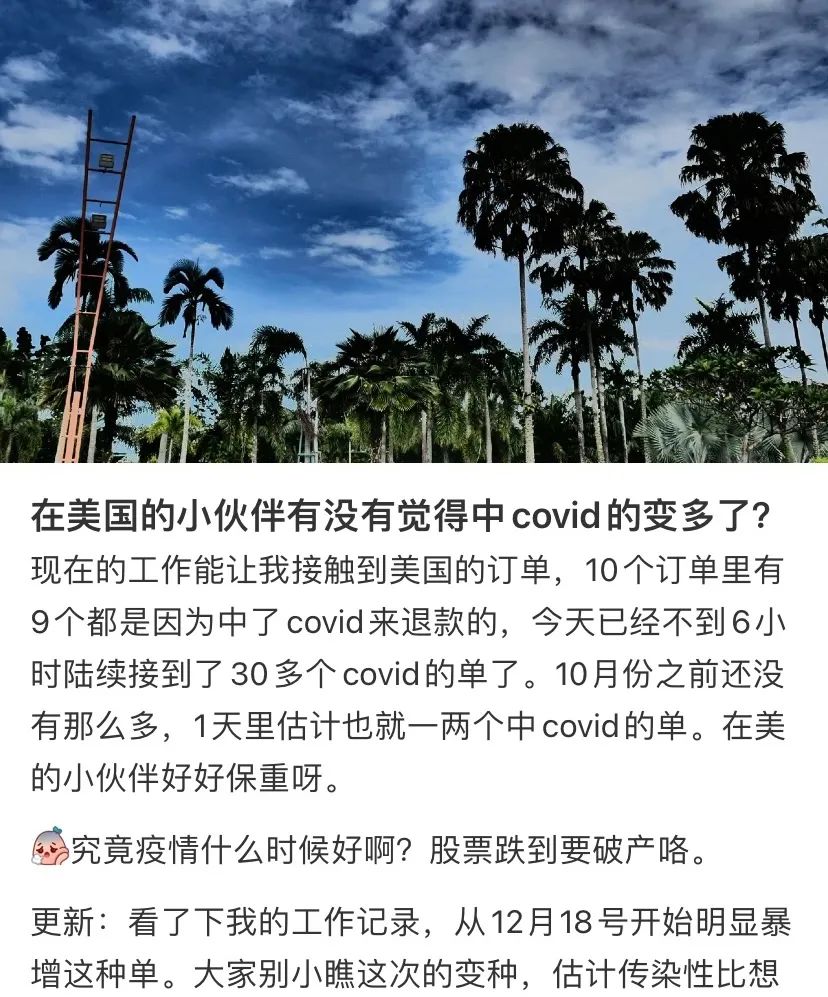Screen dimensions: 828x997
Task: Open the palm trees photo full screen
Action: (x=414, y=230)
